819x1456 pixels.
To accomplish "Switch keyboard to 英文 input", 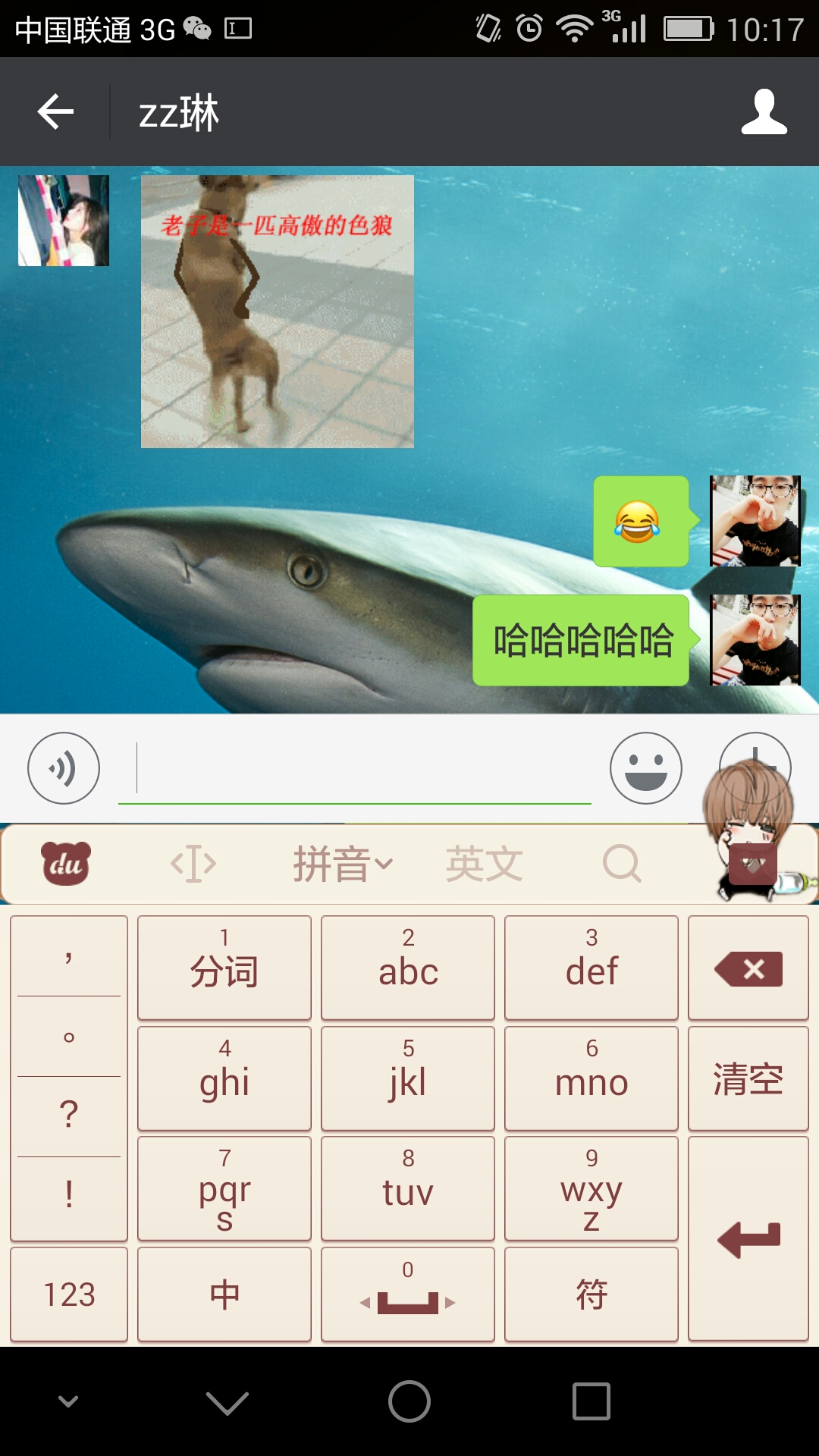I will (484, 864).
